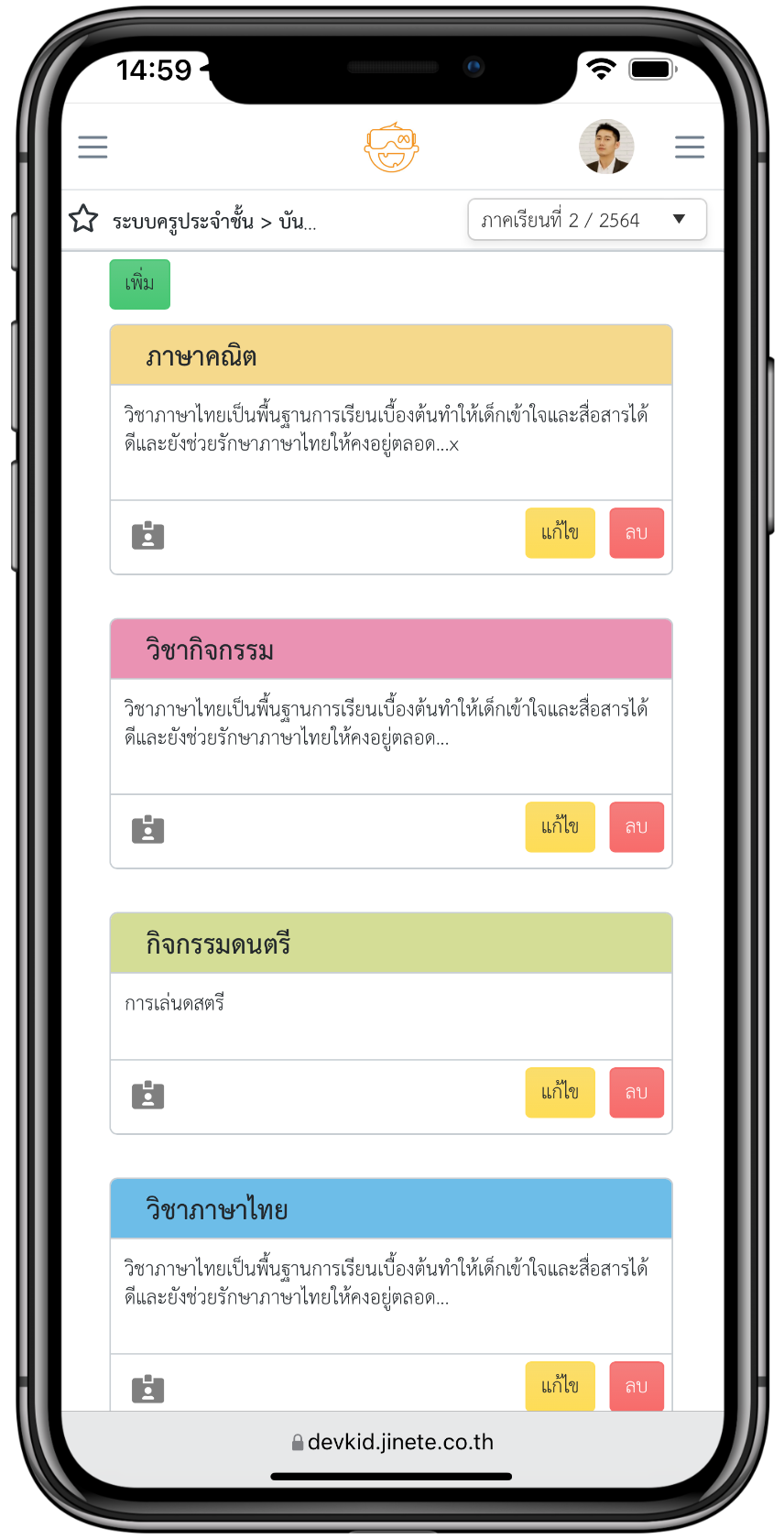Expand the ภาคเรียนที่ 2 / 2564 dropdown
The height and width of the screenshot is (1539, 784).
[x=586, y=220]
